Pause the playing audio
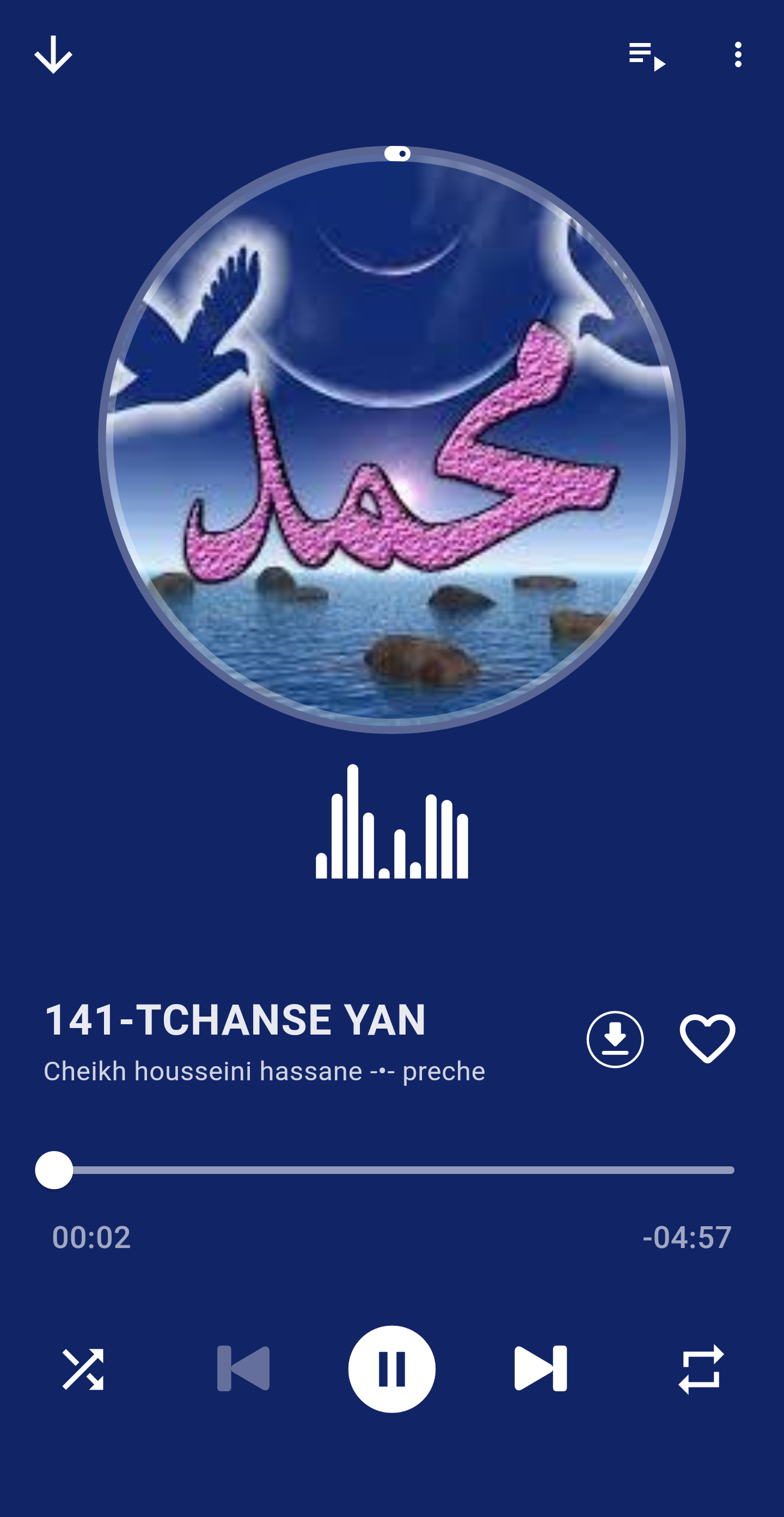 coord(391,1369)
